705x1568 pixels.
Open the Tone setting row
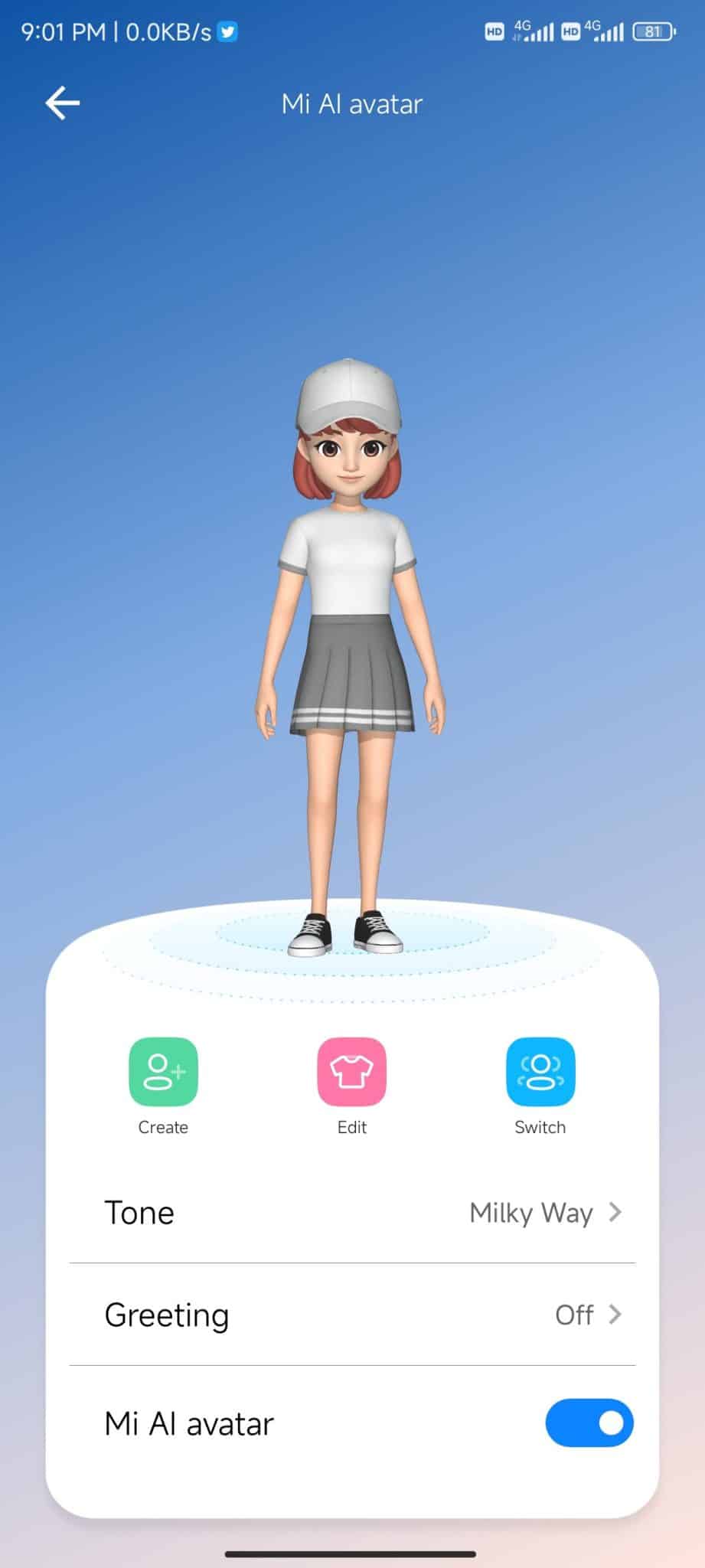352,1213
